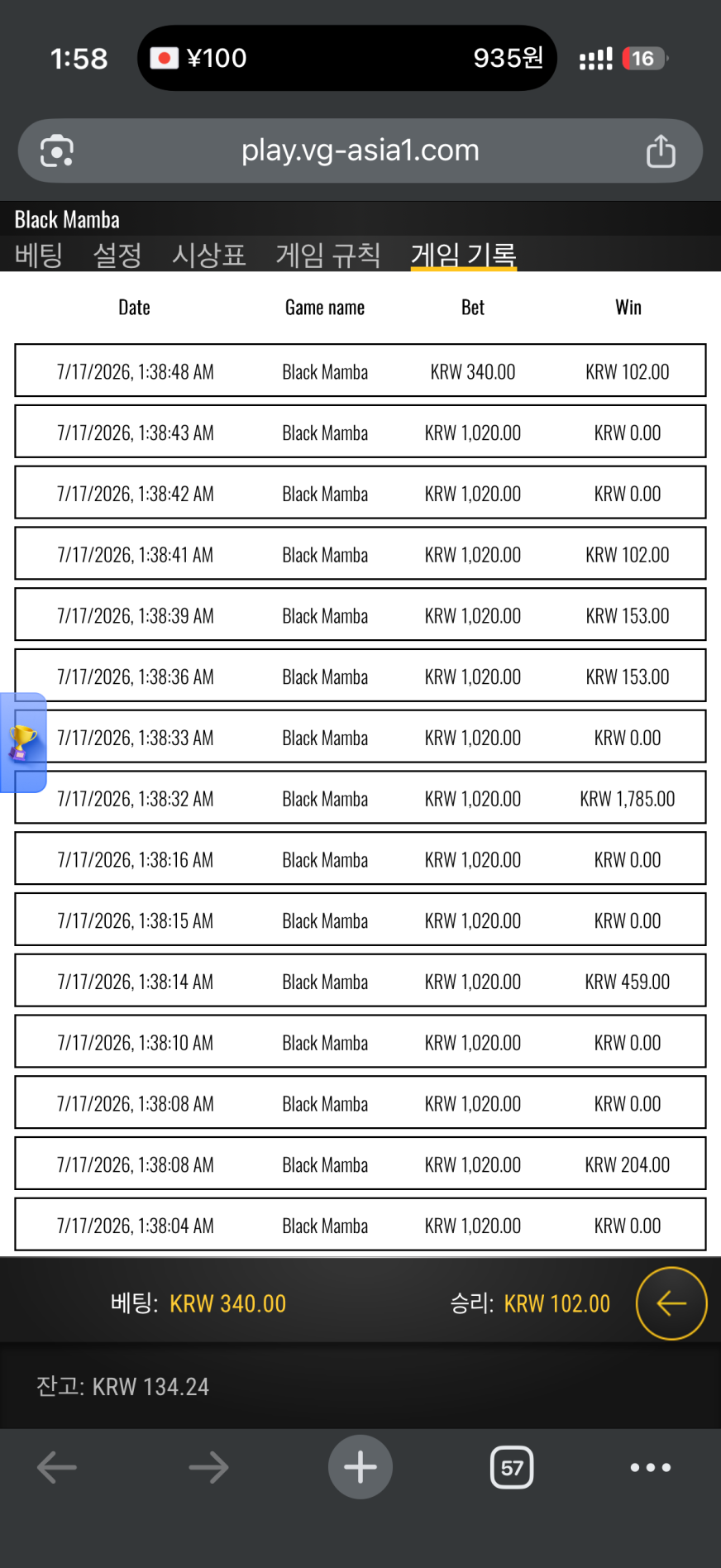Image resolution: width=721 pixels, height=1568 pixels.
Task: Go back in browser history
Action: (57, 1468)
